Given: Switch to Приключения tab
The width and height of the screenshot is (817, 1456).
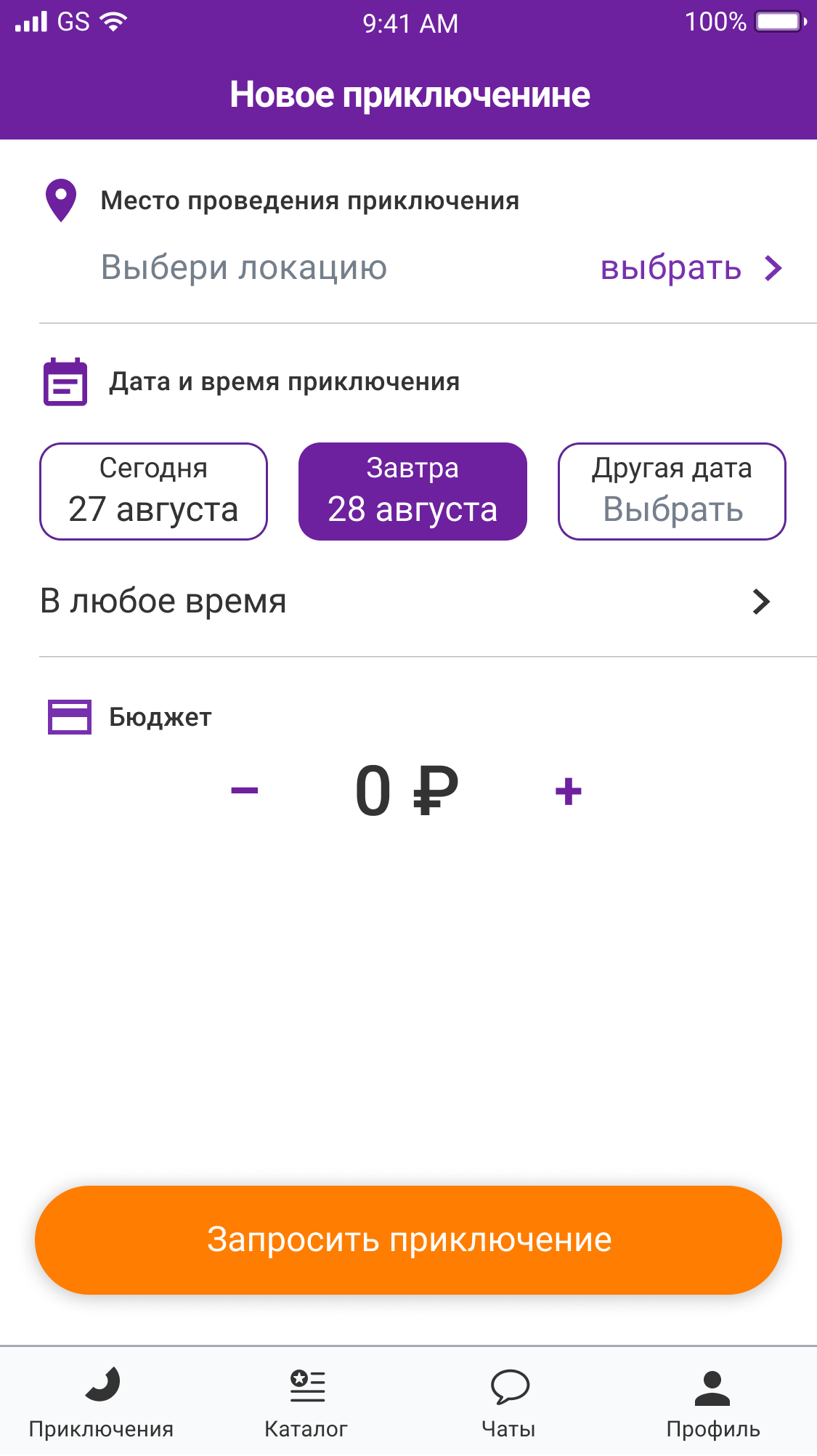Looking at the screenshot, I should (x=102, y=1402).
